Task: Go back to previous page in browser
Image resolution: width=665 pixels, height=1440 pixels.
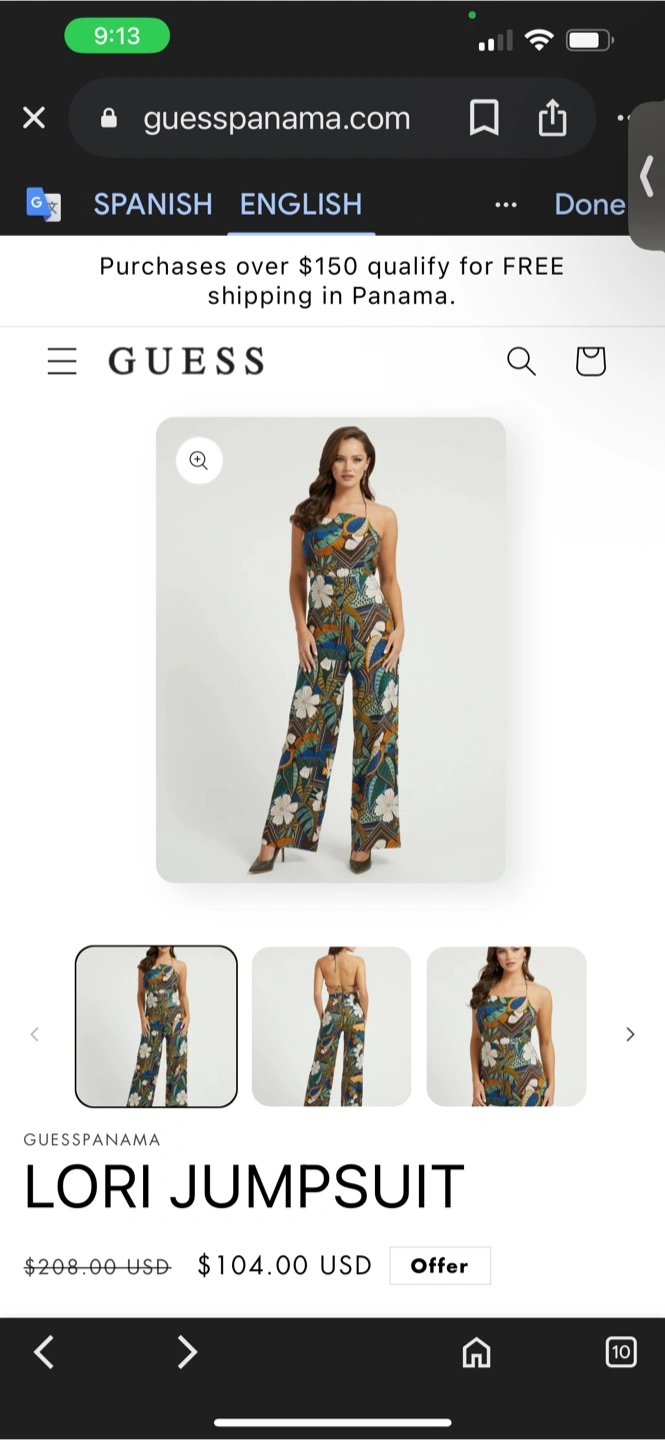Action: pyautogui.click(x=44, y=1352)
